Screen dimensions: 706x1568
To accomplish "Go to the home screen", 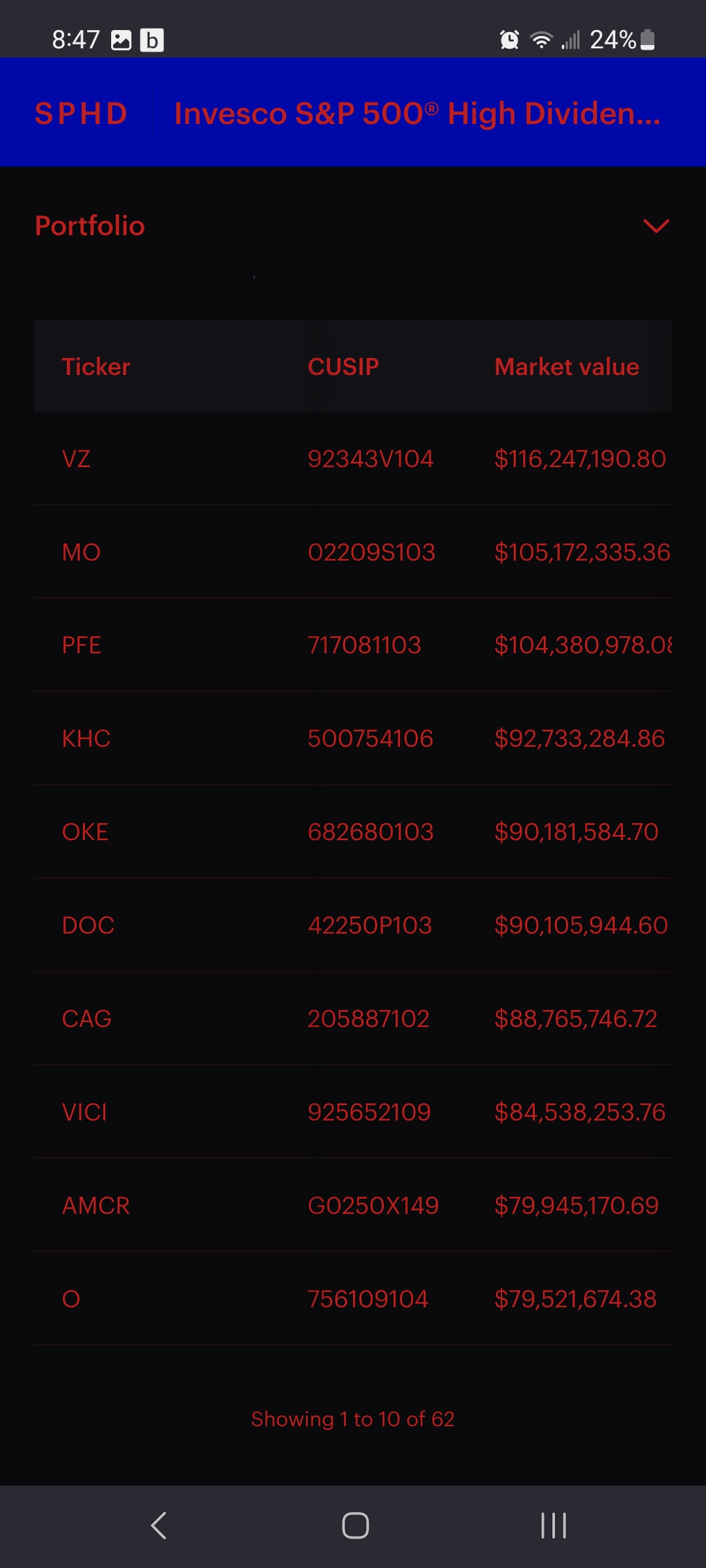I will tap(355, 1526).
